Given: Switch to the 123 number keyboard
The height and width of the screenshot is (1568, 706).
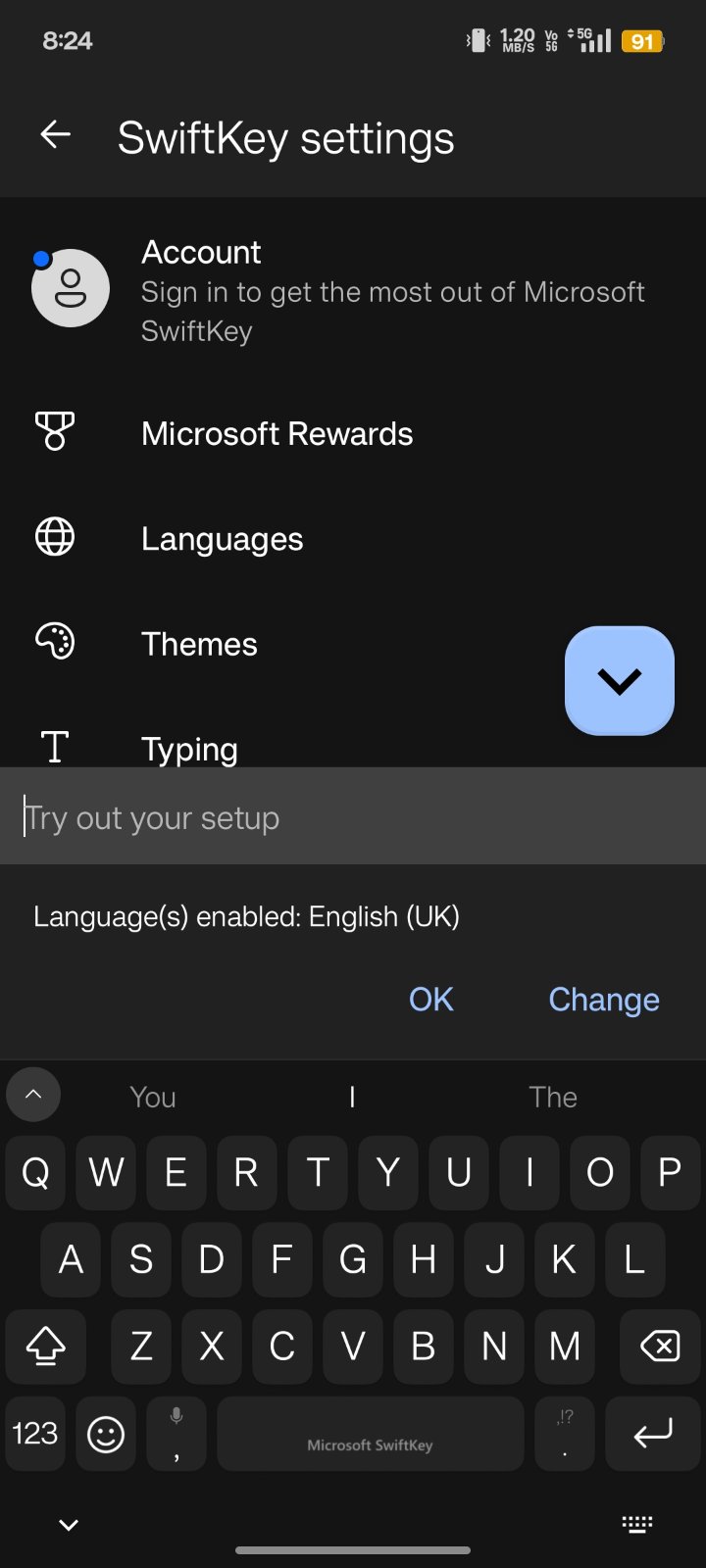Looking at the screenshot, I should pos(35,1434).
